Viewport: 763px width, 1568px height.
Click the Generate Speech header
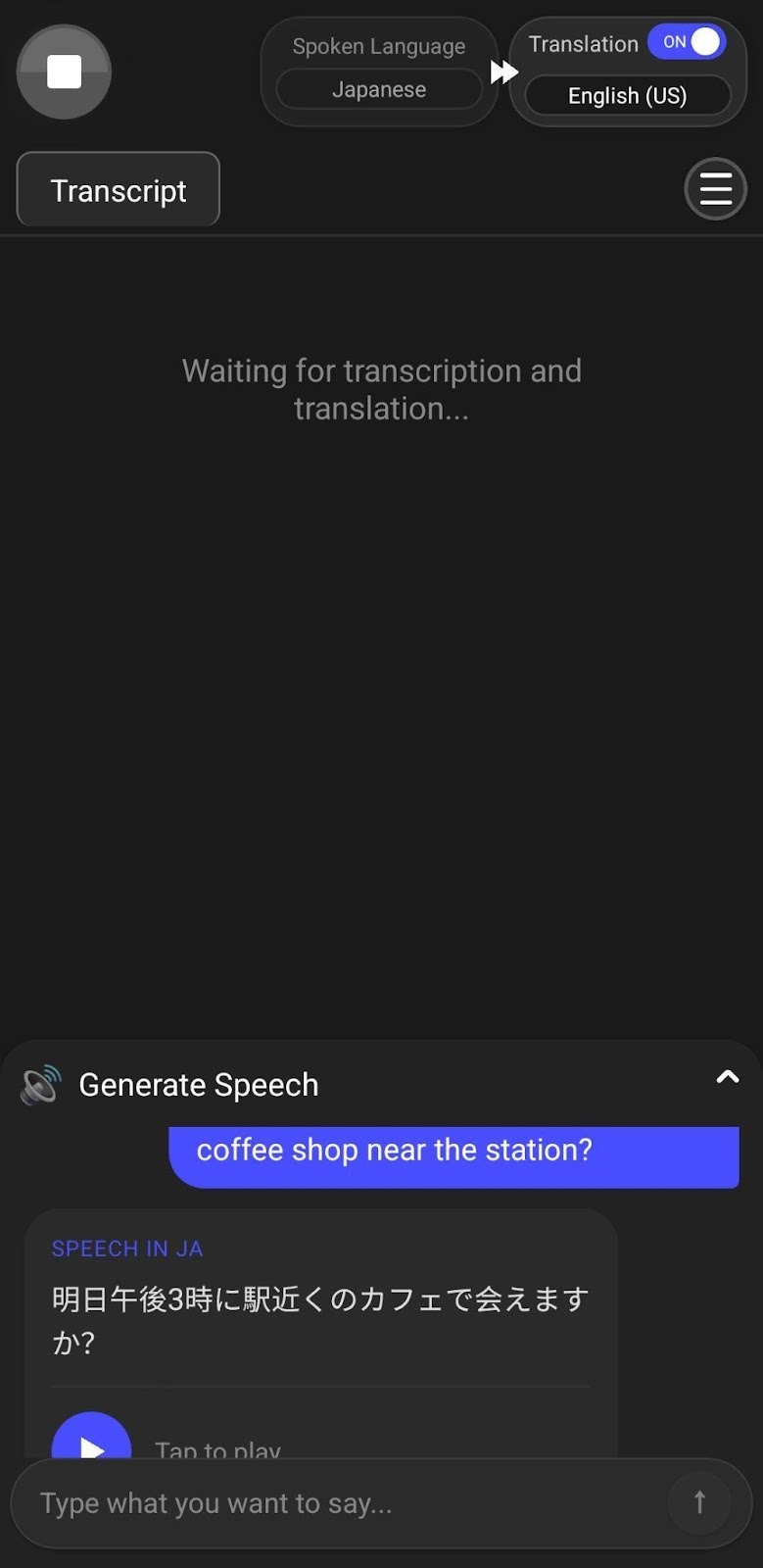pos(199,1084)
